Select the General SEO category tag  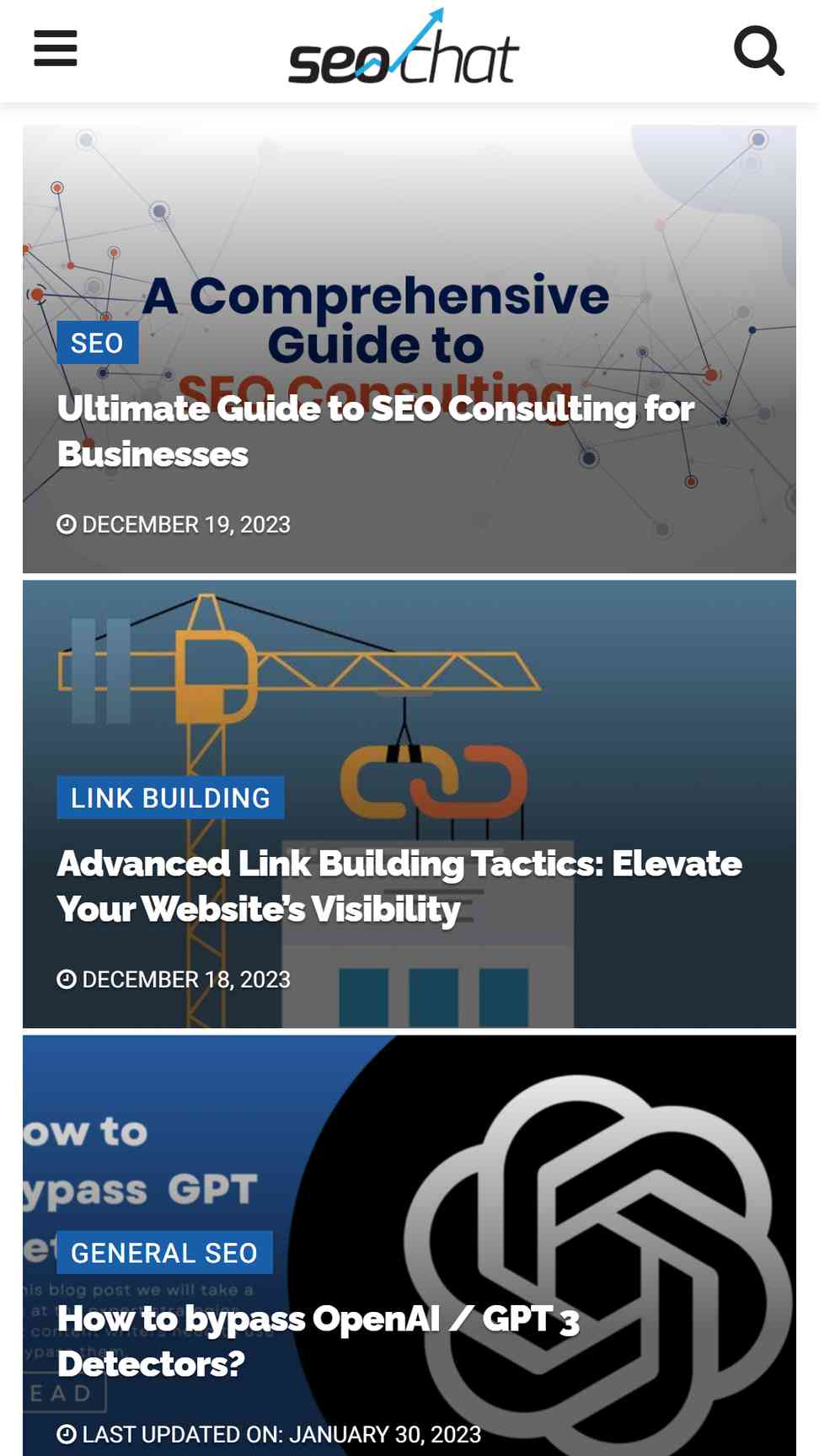[x=164, y=1253]
